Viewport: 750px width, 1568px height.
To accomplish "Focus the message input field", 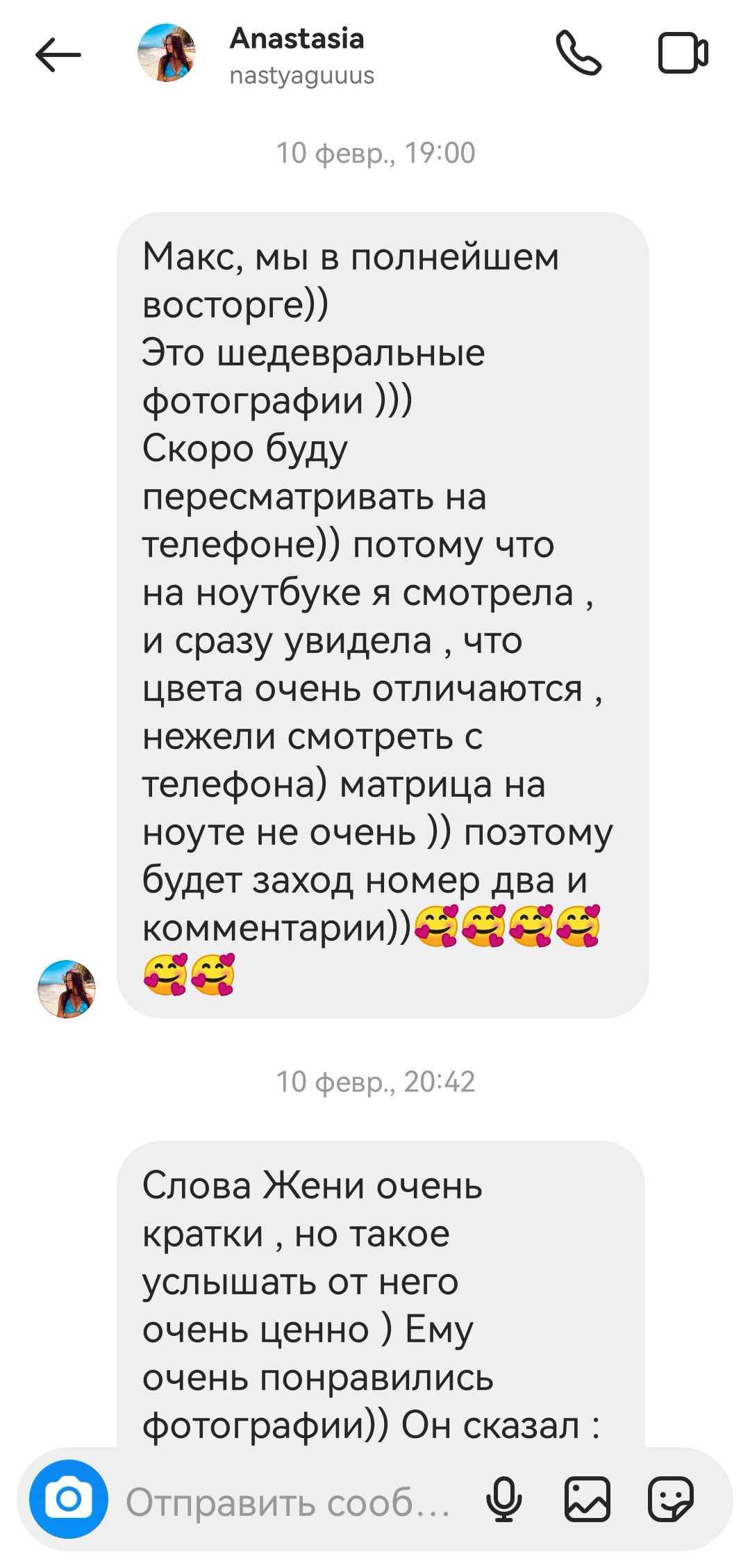I will 288,1502.
